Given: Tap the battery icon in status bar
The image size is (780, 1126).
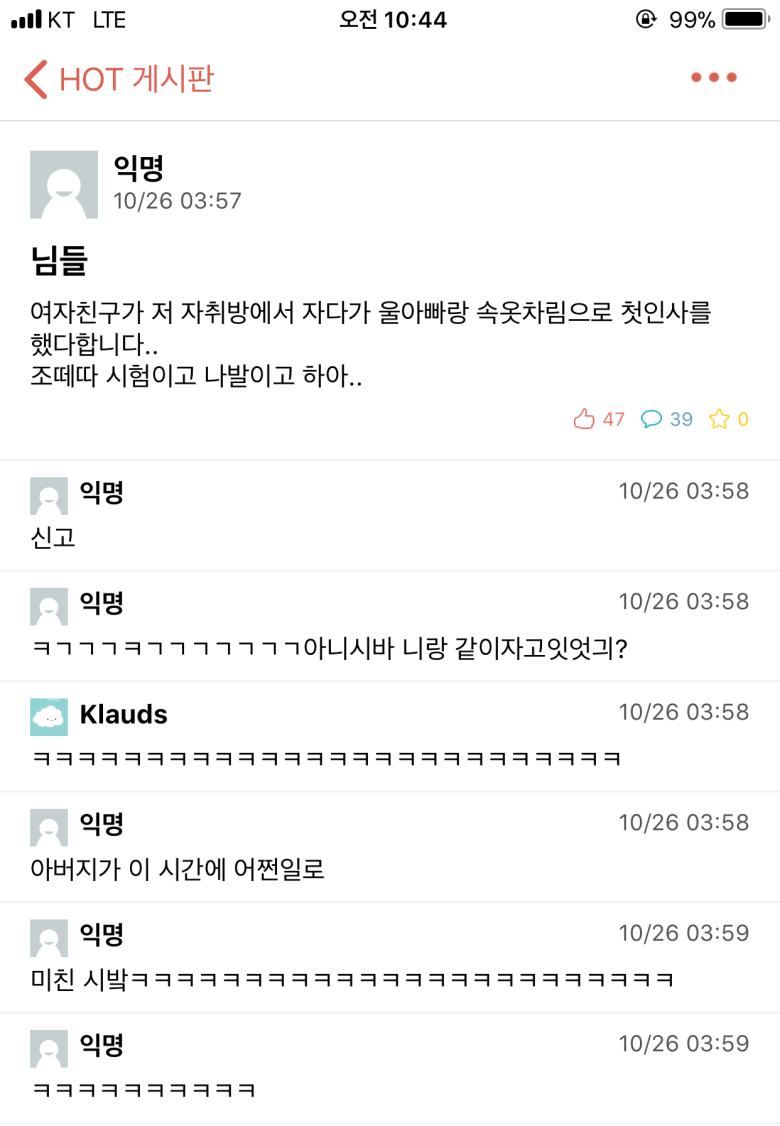Looking at the screenshot, I should coord(742,18).
